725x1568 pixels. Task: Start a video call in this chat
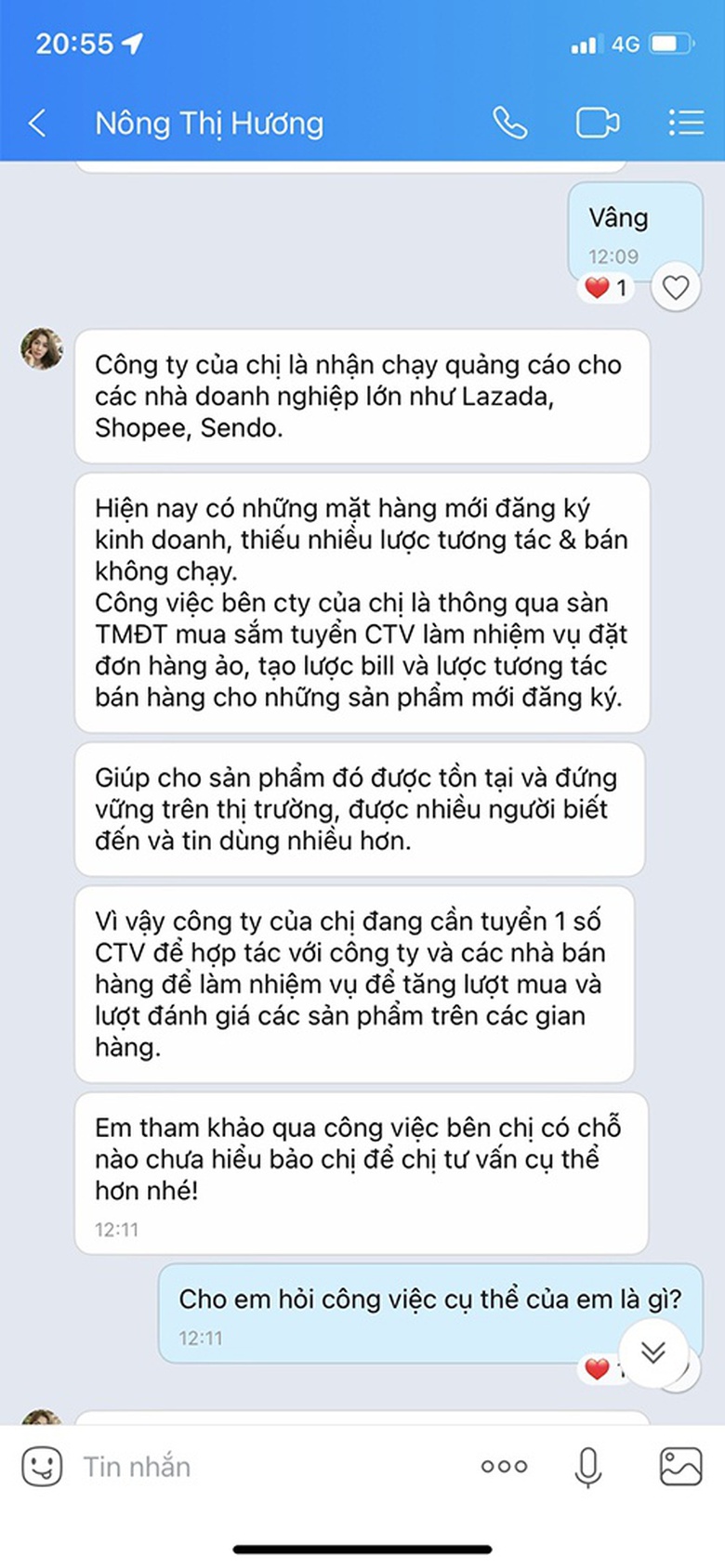tap(597, 123)
